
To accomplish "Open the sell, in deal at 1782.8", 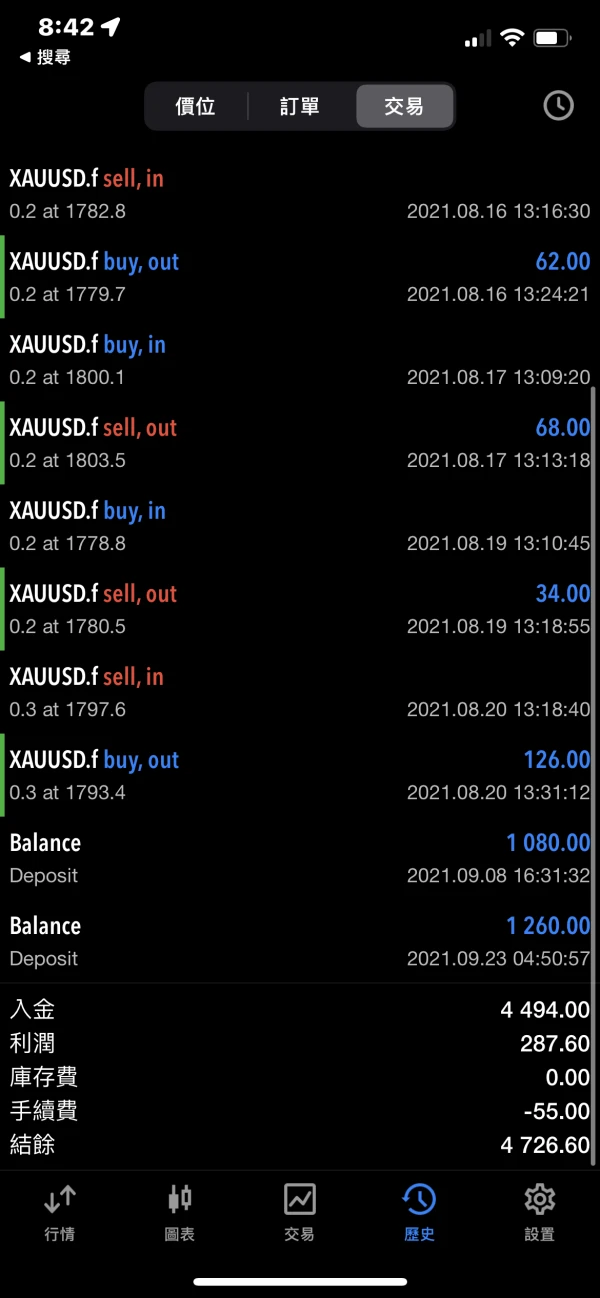I will (300, 194).
